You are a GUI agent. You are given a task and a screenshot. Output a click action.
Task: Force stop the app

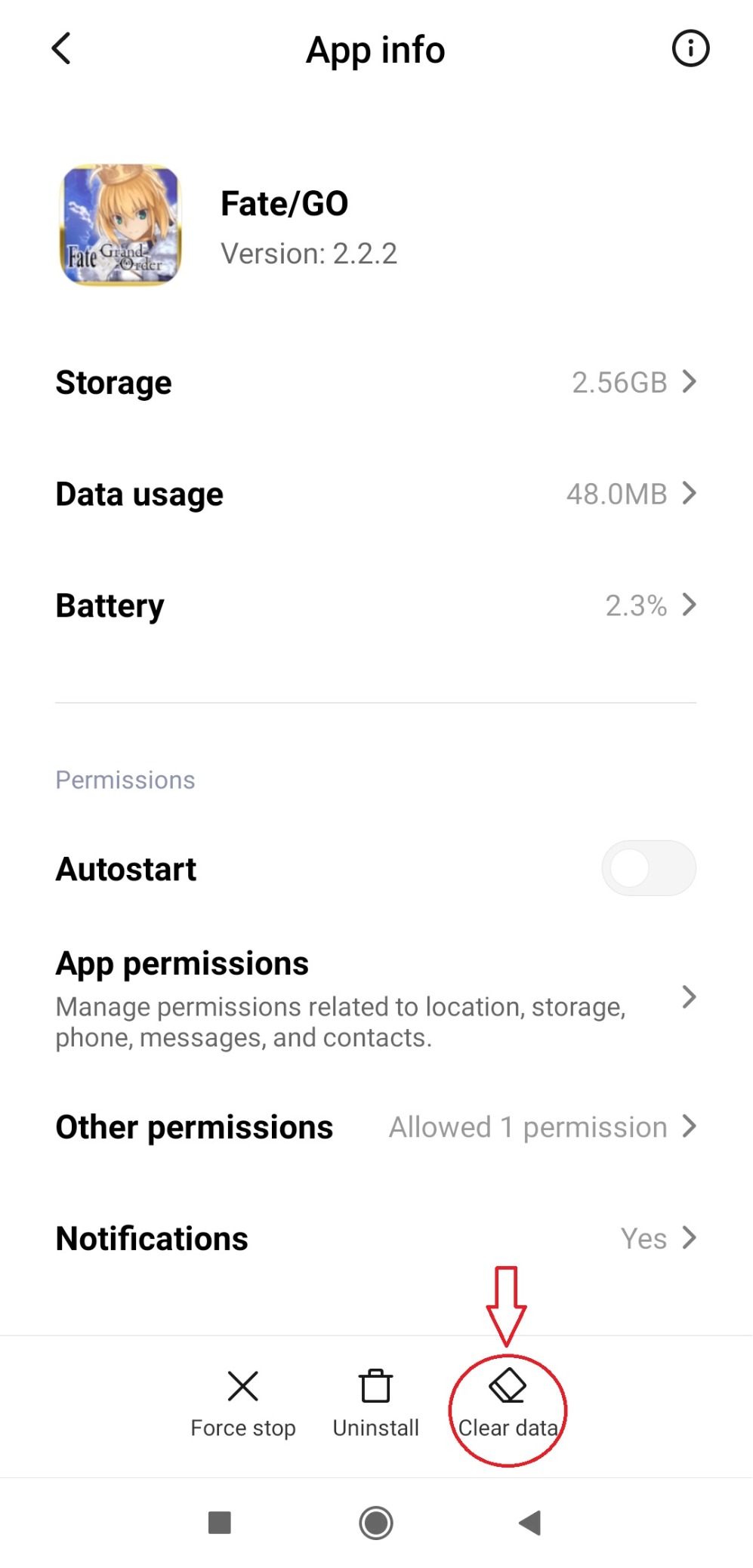(243, 1404)
